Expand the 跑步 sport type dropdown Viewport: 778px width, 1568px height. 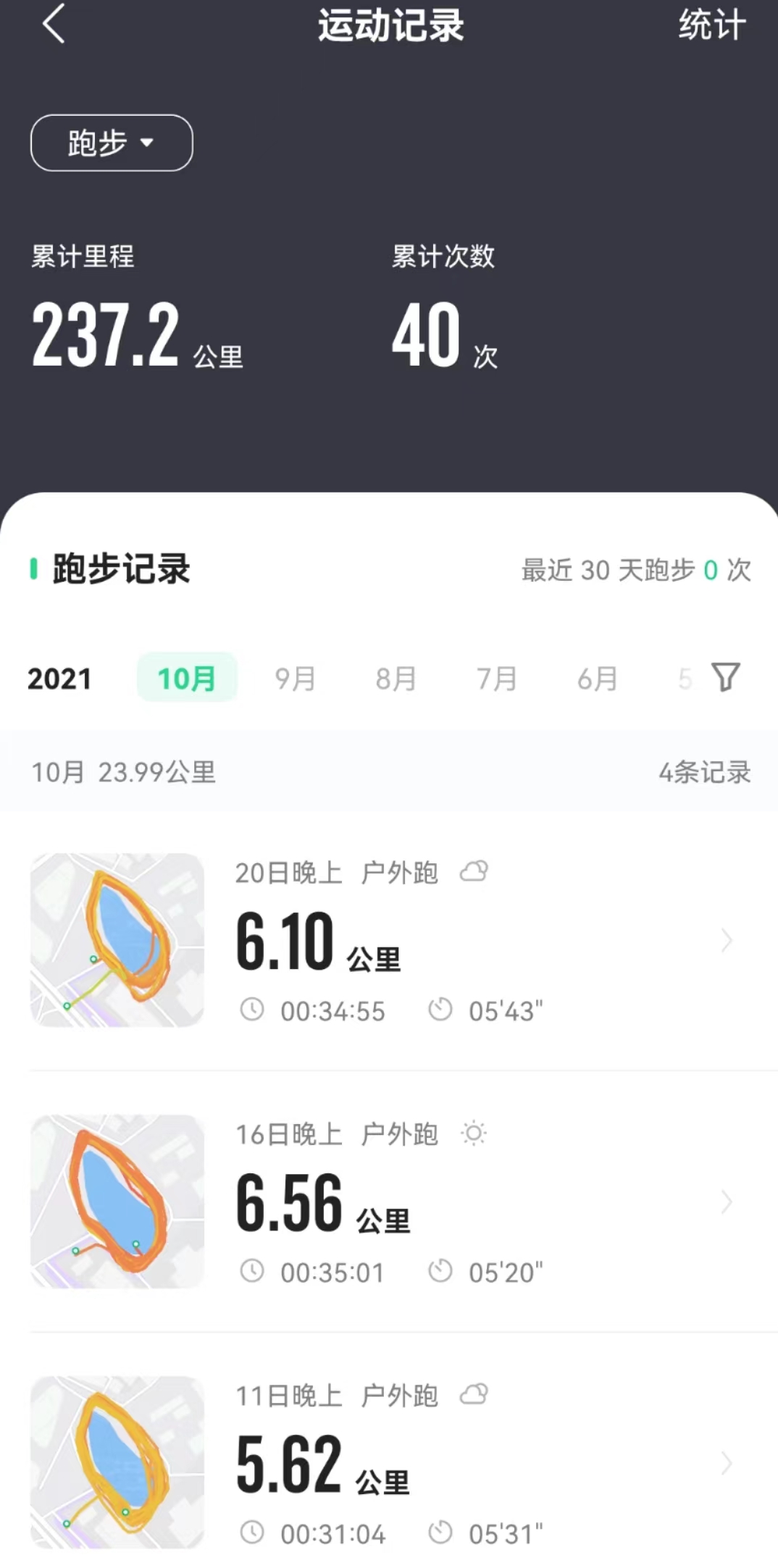[x=112, y=143]
